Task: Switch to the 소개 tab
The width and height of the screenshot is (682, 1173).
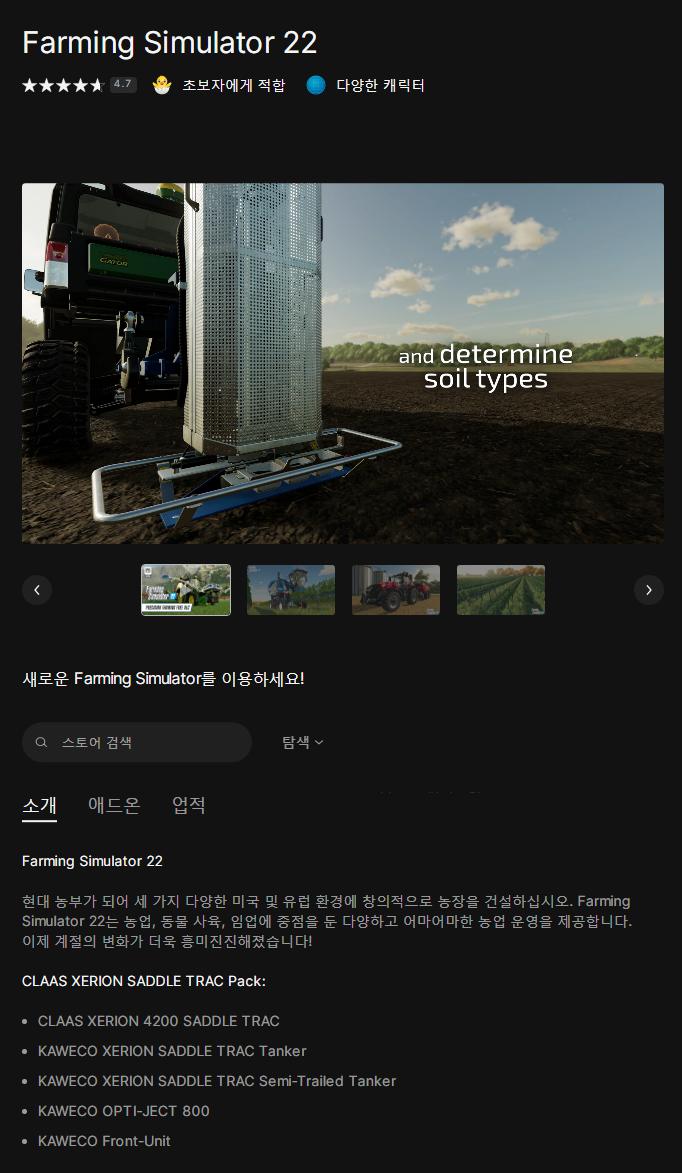Action: click(39, 806)
